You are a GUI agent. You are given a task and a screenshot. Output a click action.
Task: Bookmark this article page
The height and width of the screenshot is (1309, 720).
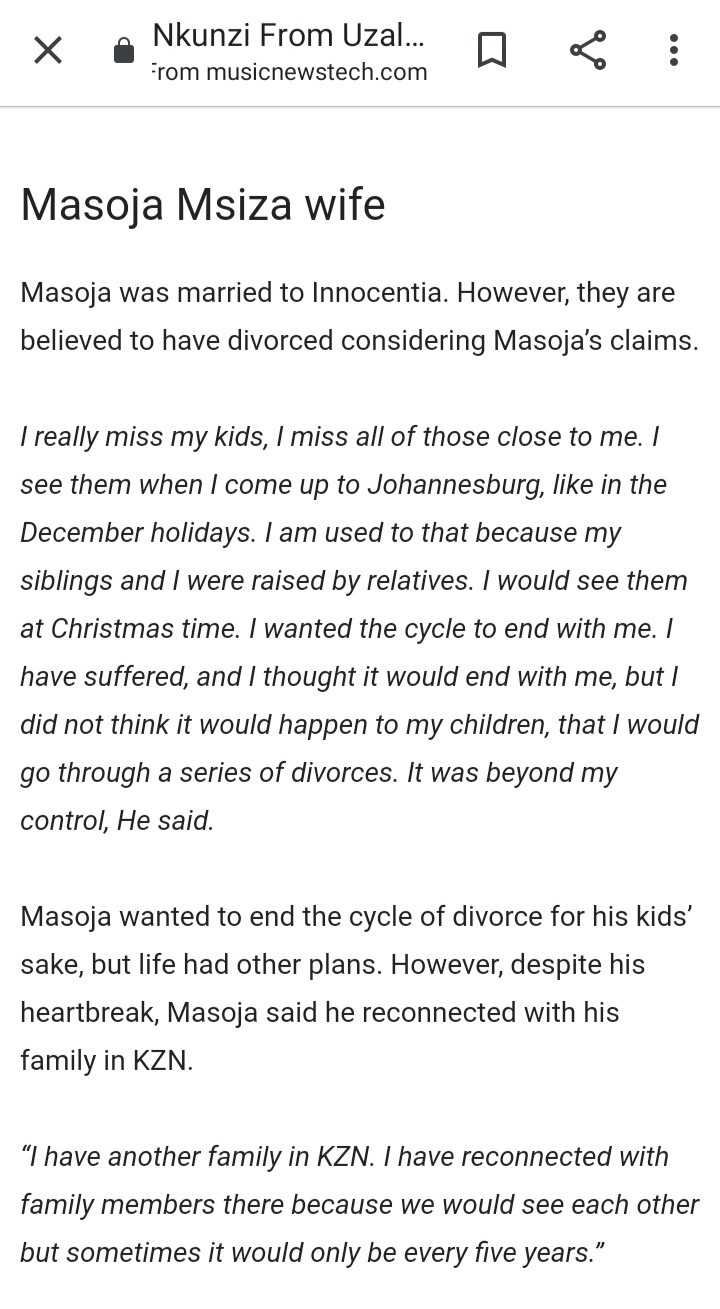pyautogui.click(x=491, y=50)
